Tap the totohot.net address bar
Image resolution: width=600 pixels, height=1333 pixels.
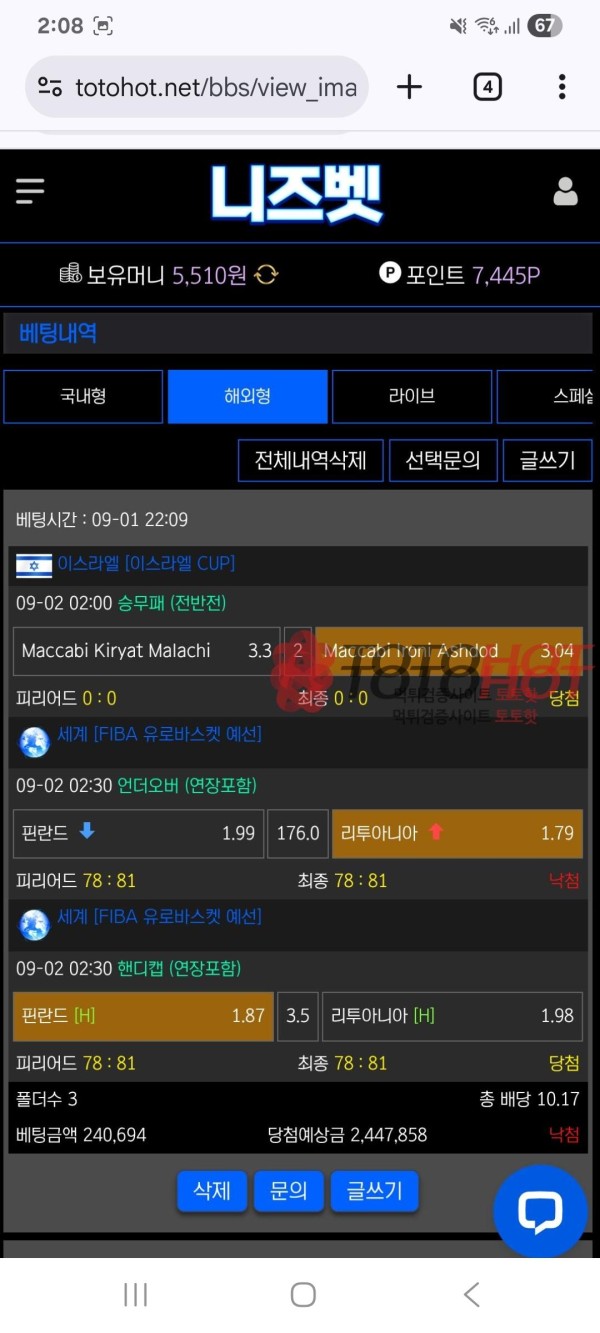[x=215, y=88]
